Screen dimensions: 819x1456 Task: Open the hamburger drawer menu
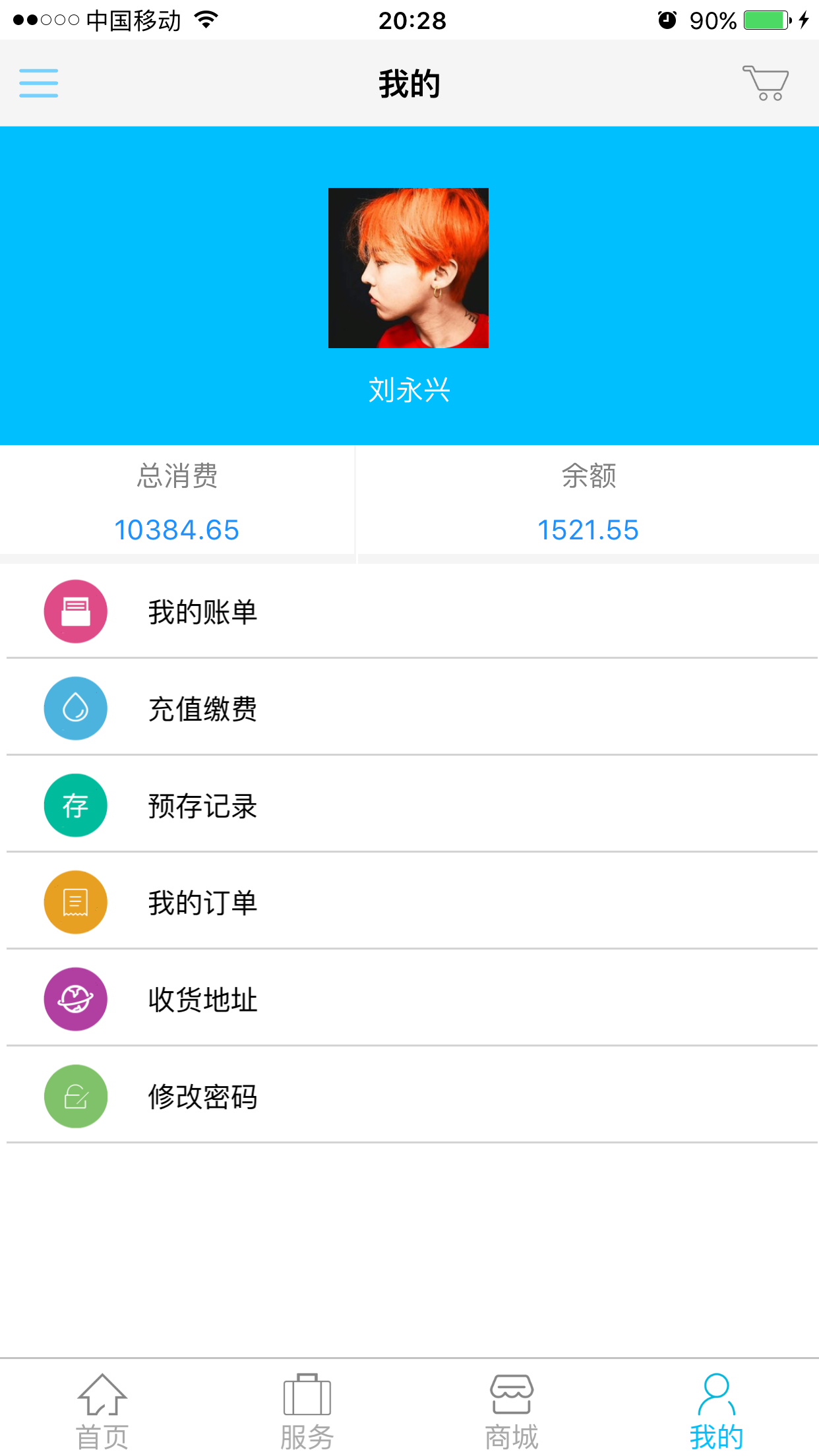[x=39, y=83]
